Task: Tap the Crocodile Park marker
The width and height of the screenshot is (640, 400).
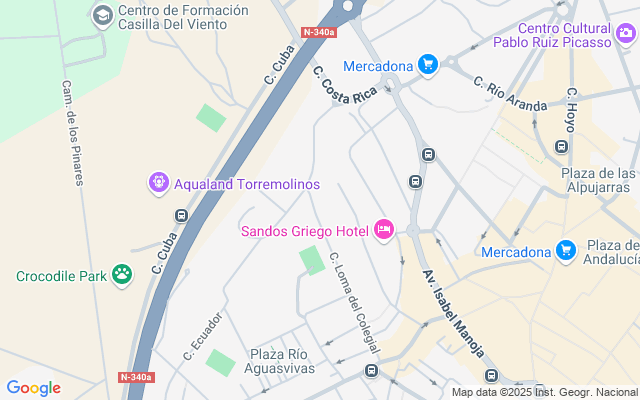Action: tap(122, 275)
